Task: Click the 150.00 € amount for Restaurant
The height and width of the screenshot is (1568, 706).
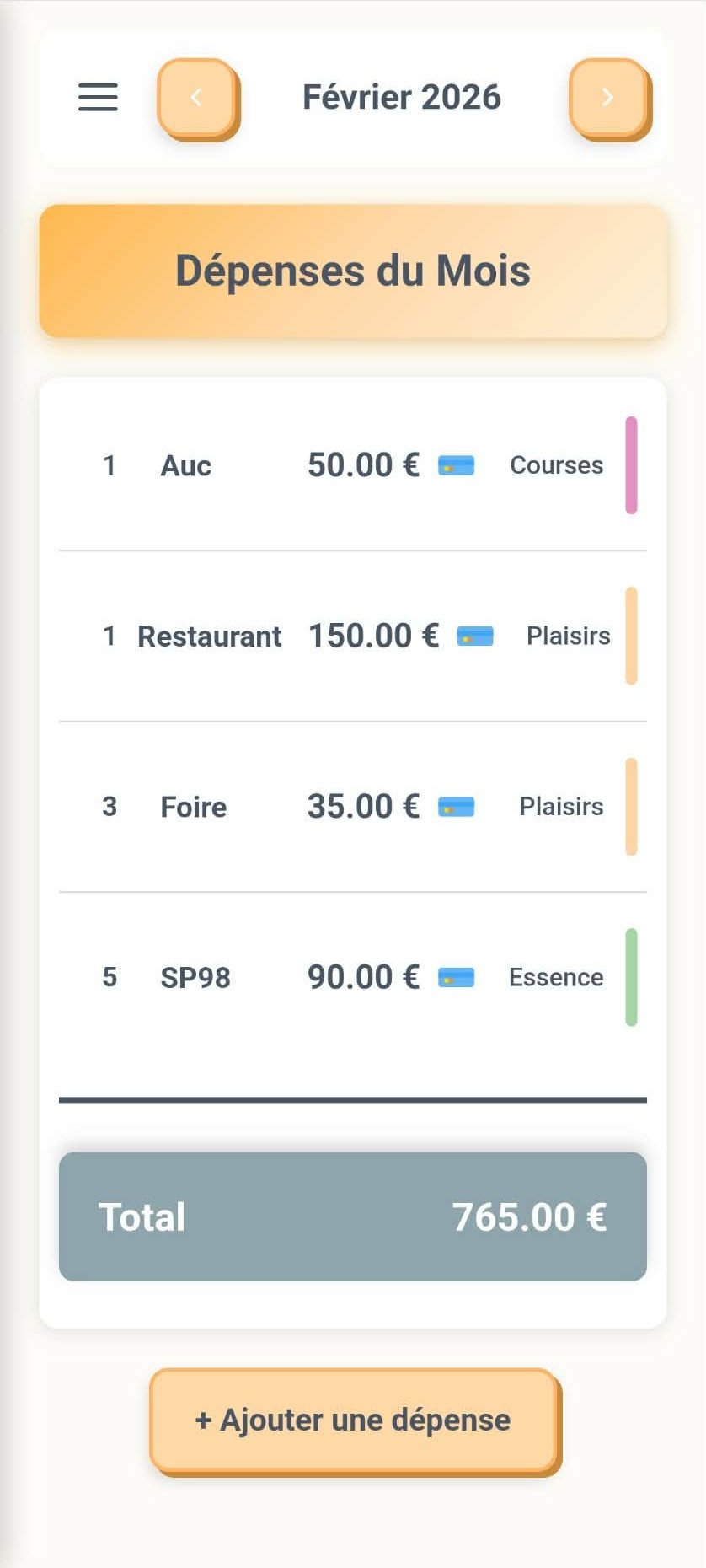Action: (373, 636)
